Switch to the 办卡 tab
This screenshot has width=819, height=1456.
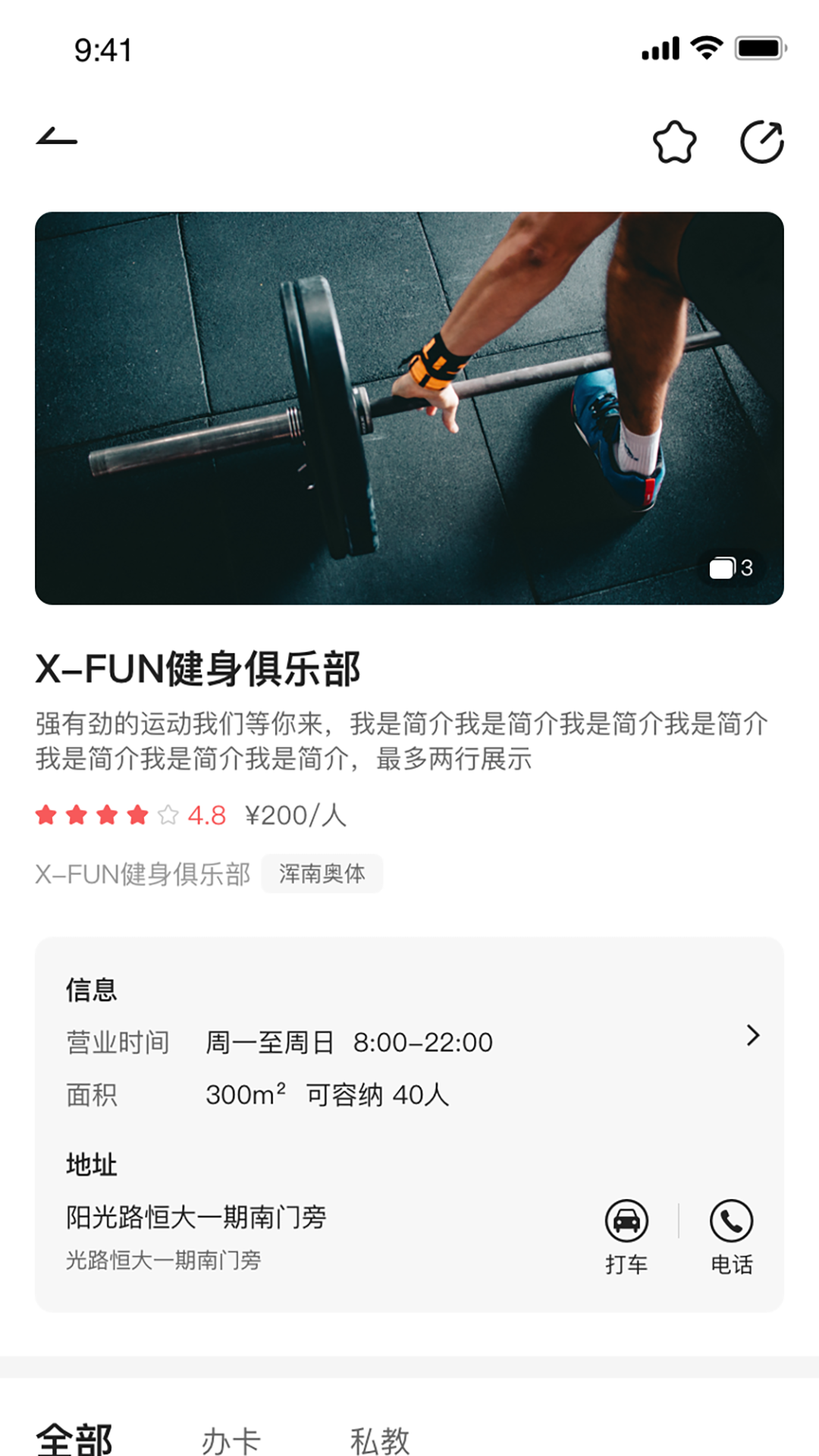tap(231, 1441)
